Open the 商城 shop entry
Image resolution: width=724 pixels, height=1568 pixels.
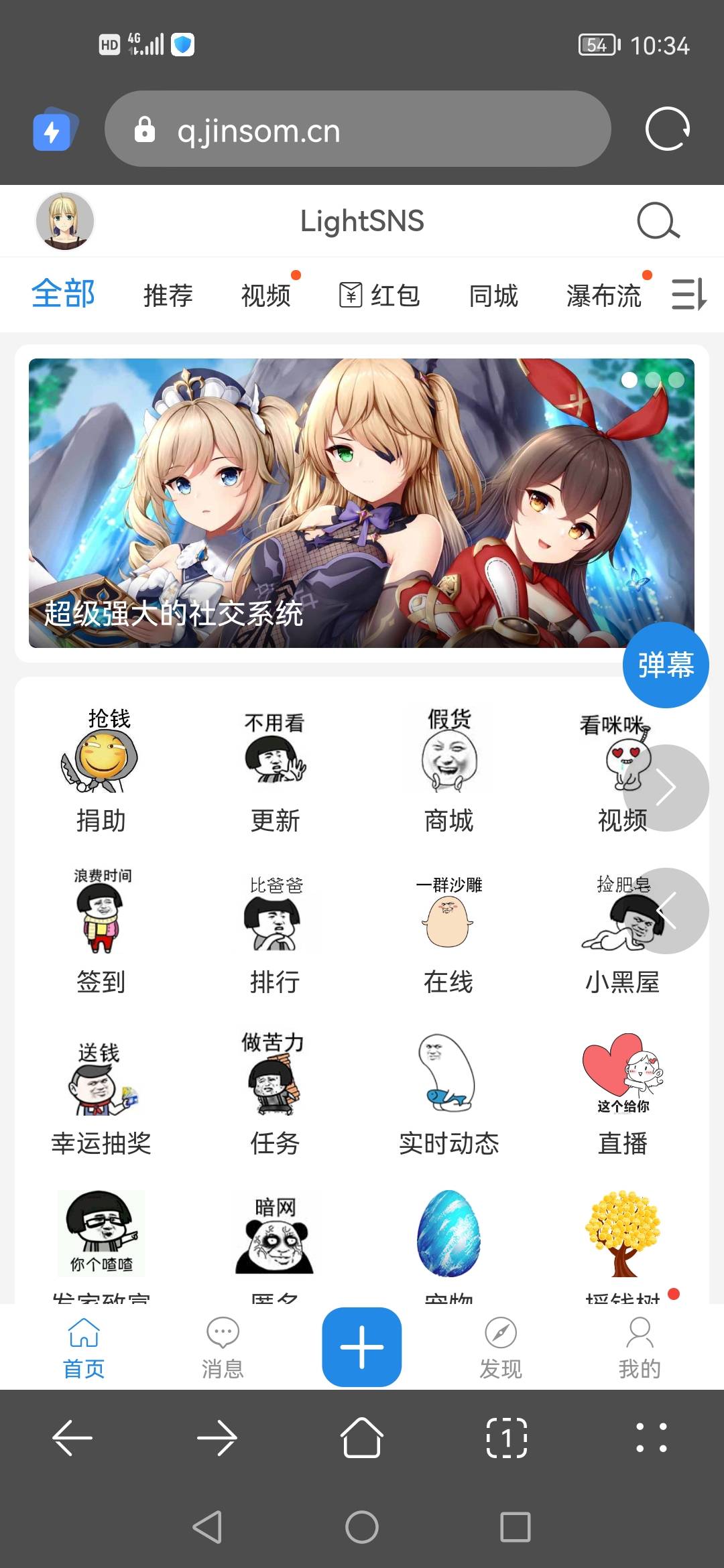pos(448,771)
